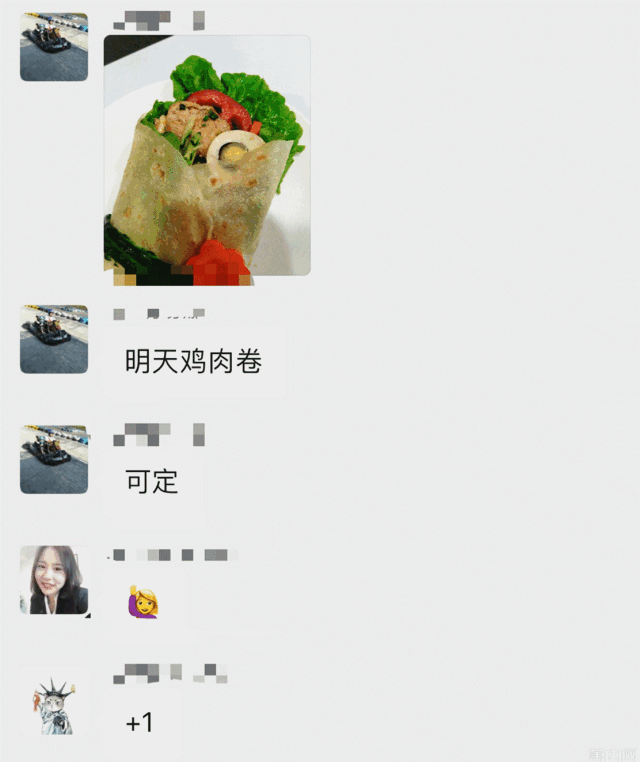This screenshot has width=640, height=762.
Task: View profile of the +1 message sender
Action: 54,701
